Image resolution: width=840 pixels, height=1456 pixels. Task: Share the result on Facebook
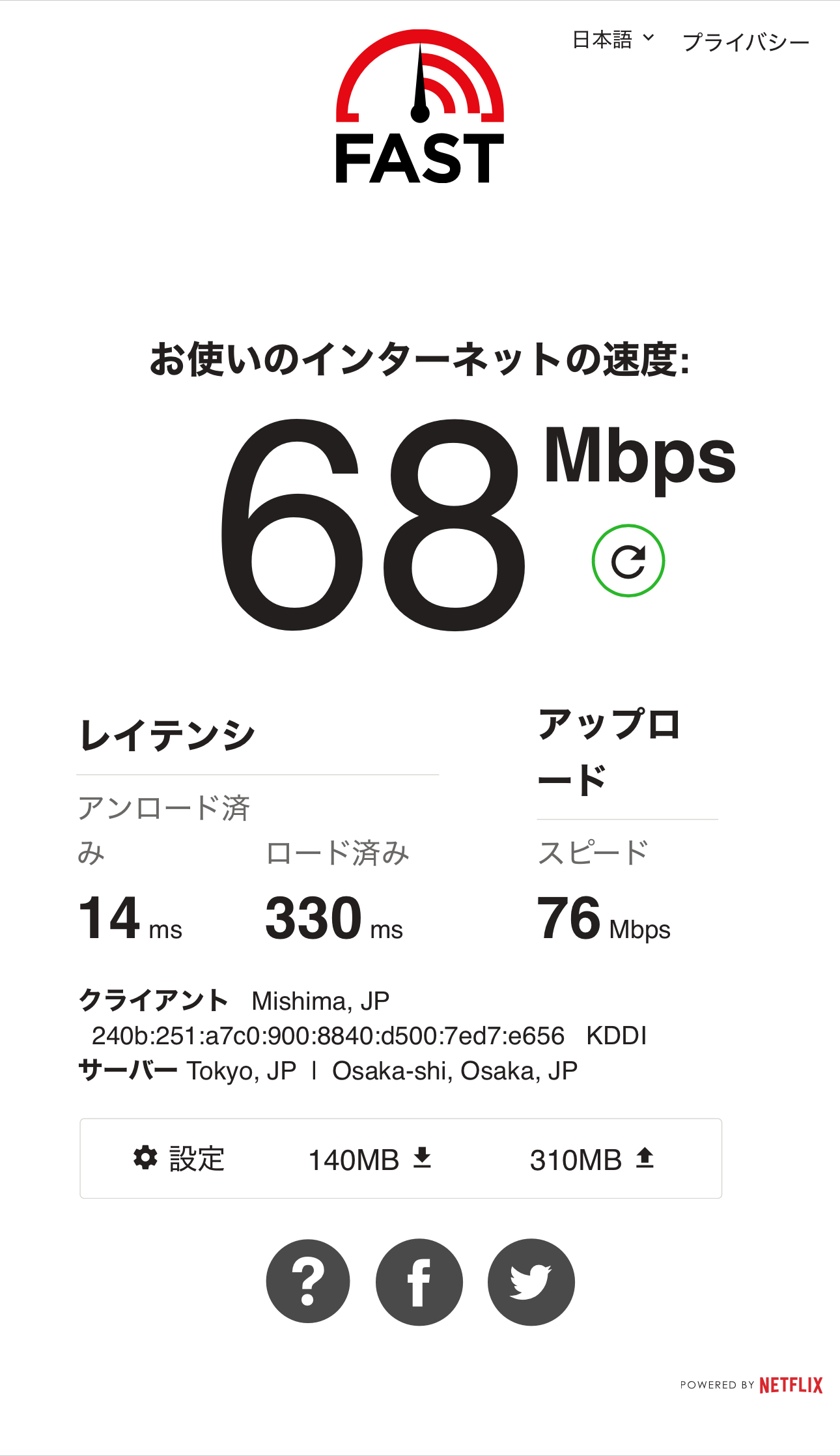pyautogui.click(x=419, y=1281)
